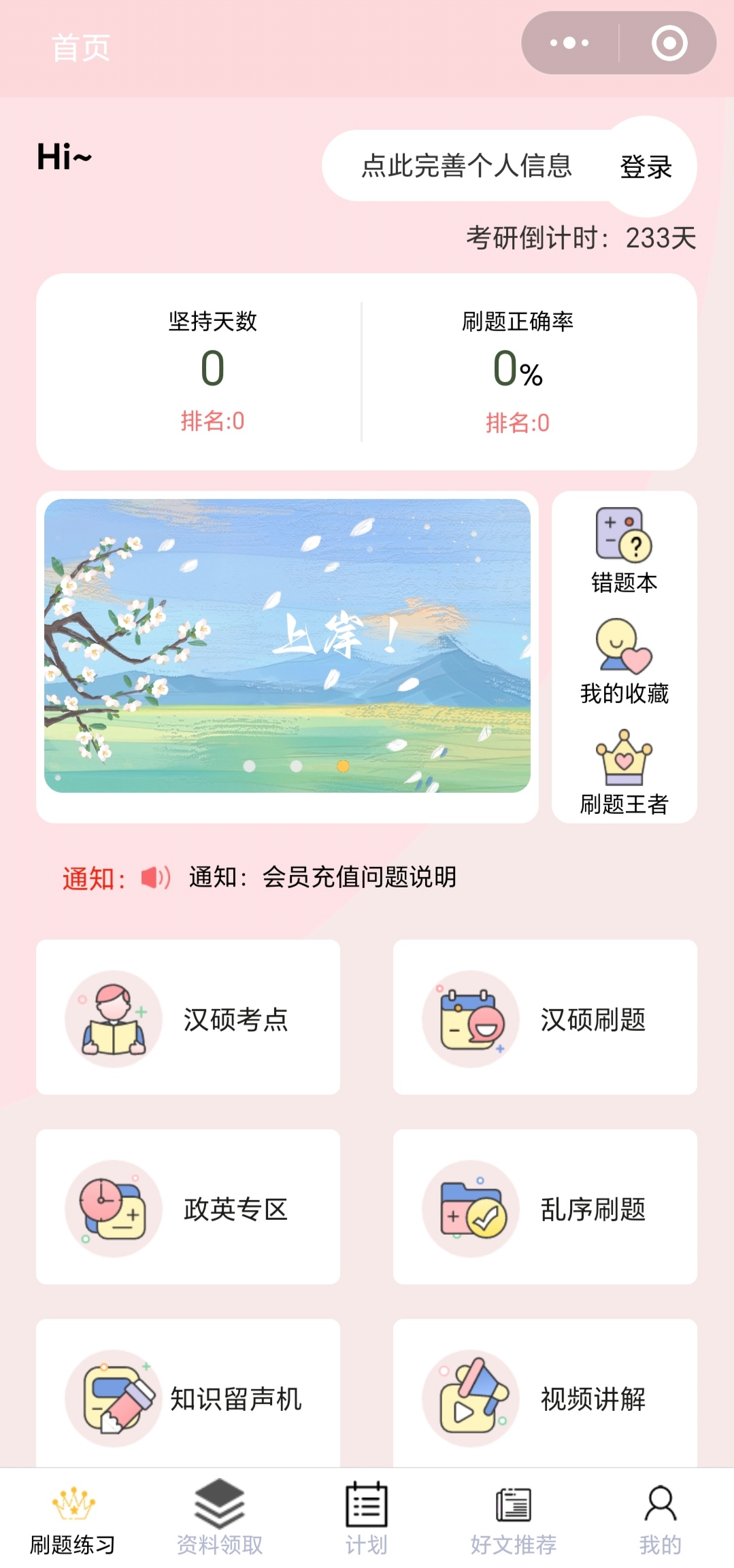
Task: Tap the 登录 login button
Action: [646, 167]
